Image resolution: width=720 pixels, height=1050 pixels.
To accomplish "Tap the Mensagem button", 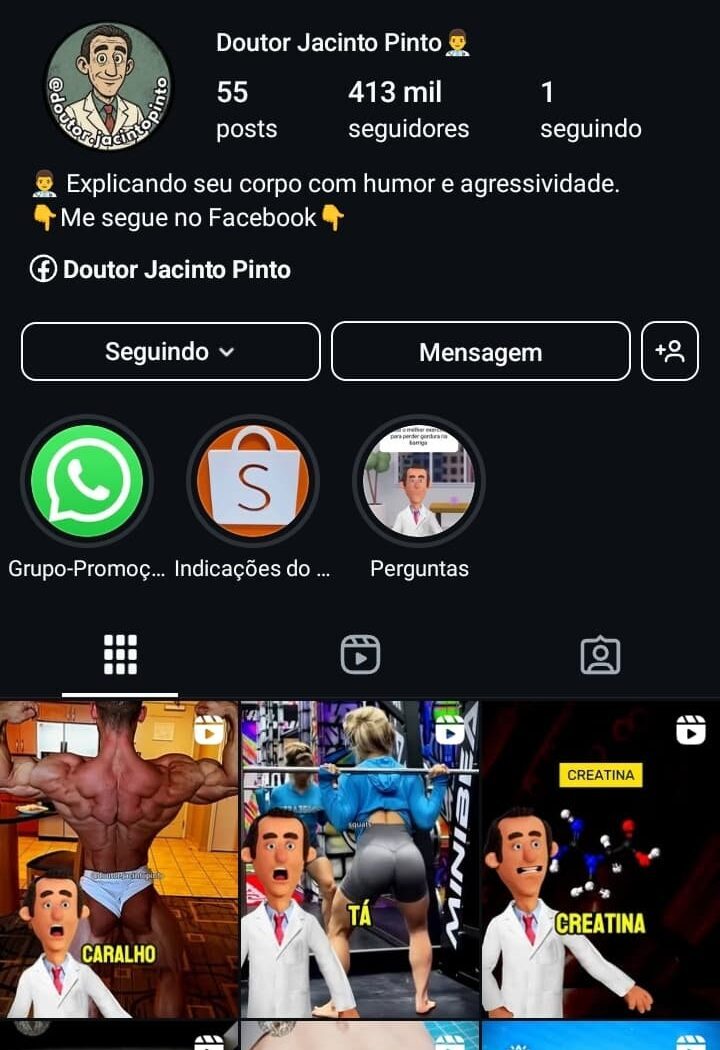I will 480,352.
